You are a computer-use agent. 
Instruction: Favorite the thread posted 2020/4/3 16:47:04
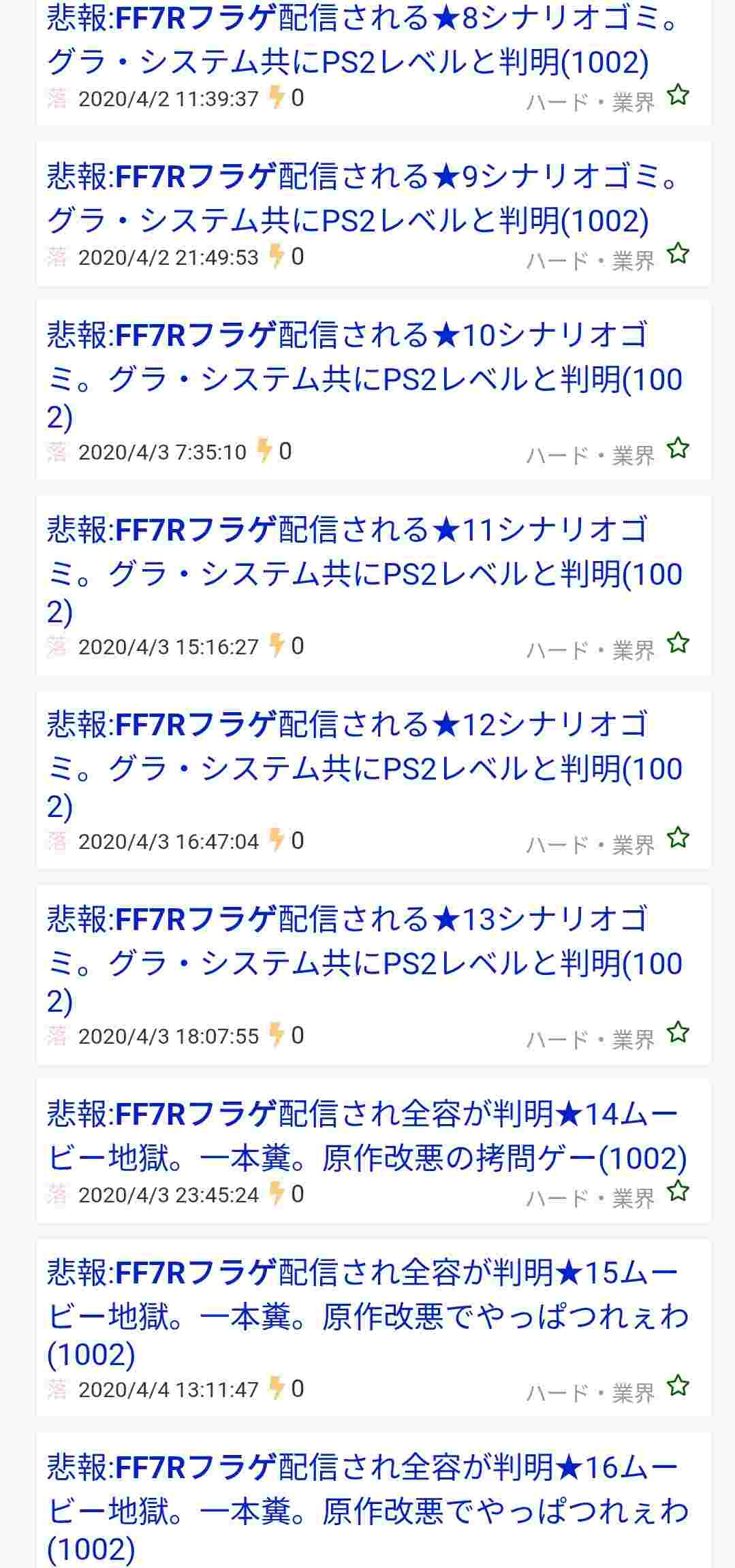[x=677, y=839]
